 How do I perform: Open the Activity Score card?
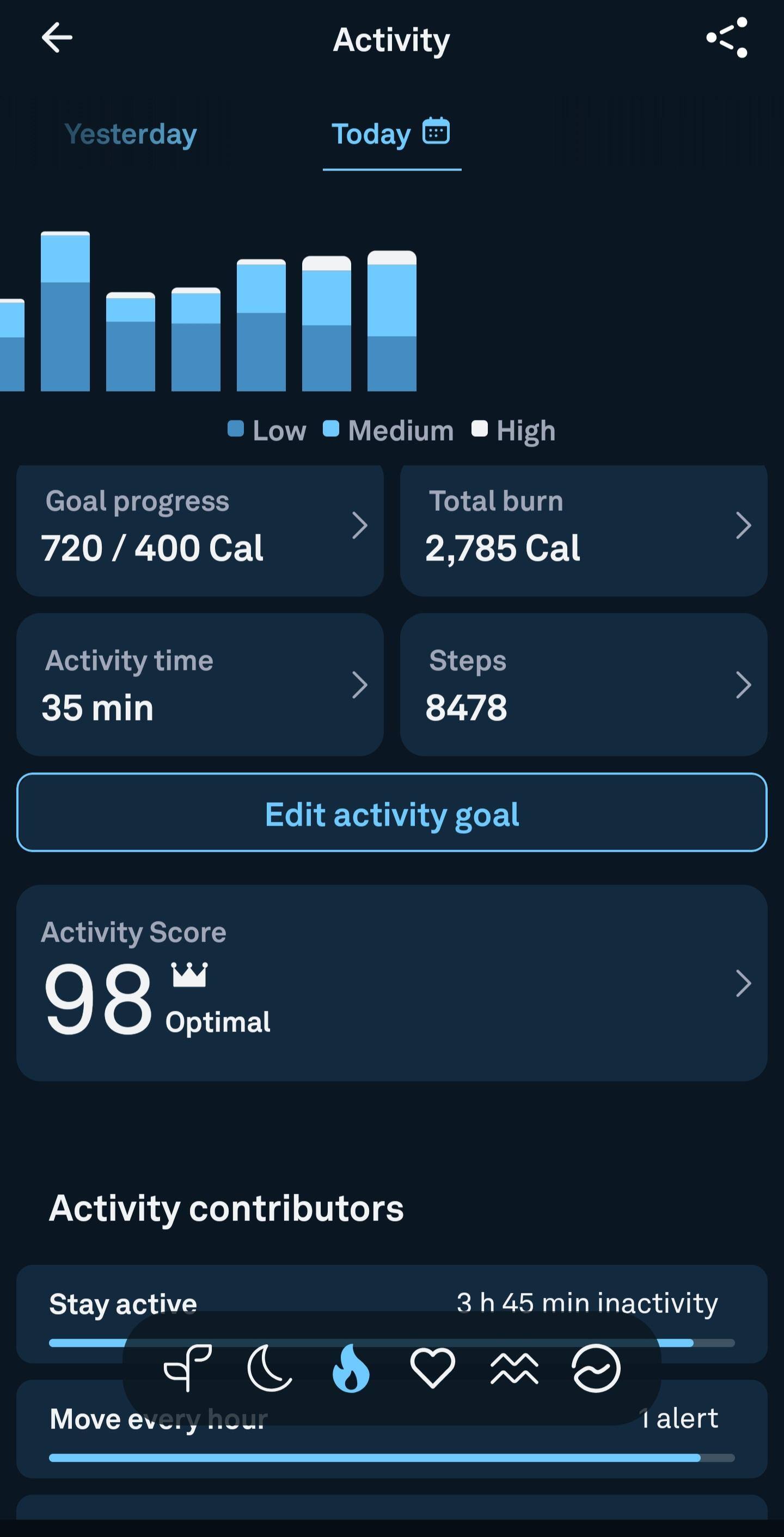[x=392, y=983]
